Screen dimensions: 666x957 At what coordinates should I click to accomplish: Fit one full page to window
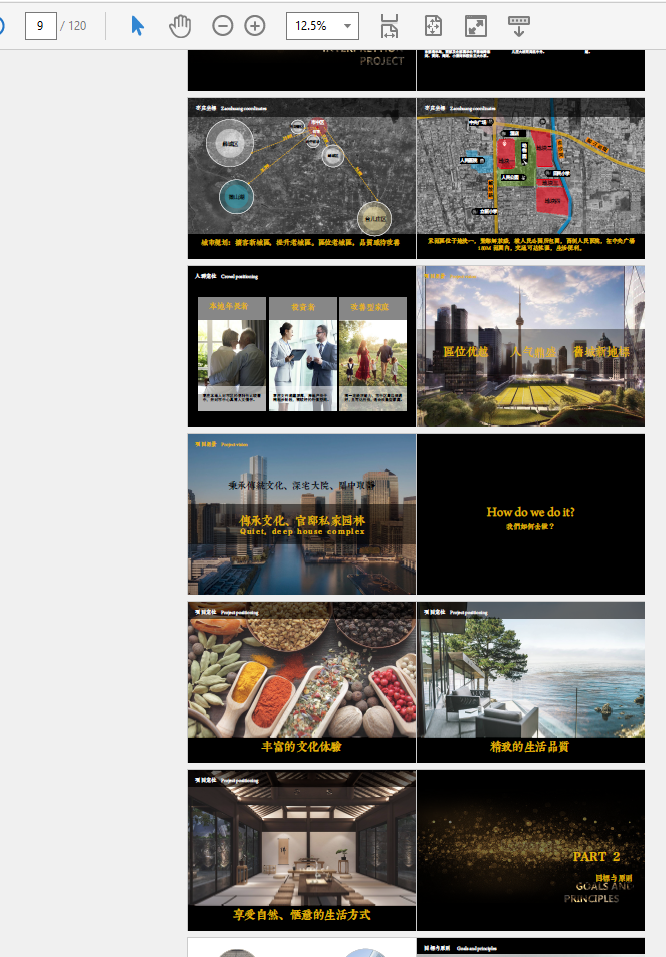click(x=433, y=26)
